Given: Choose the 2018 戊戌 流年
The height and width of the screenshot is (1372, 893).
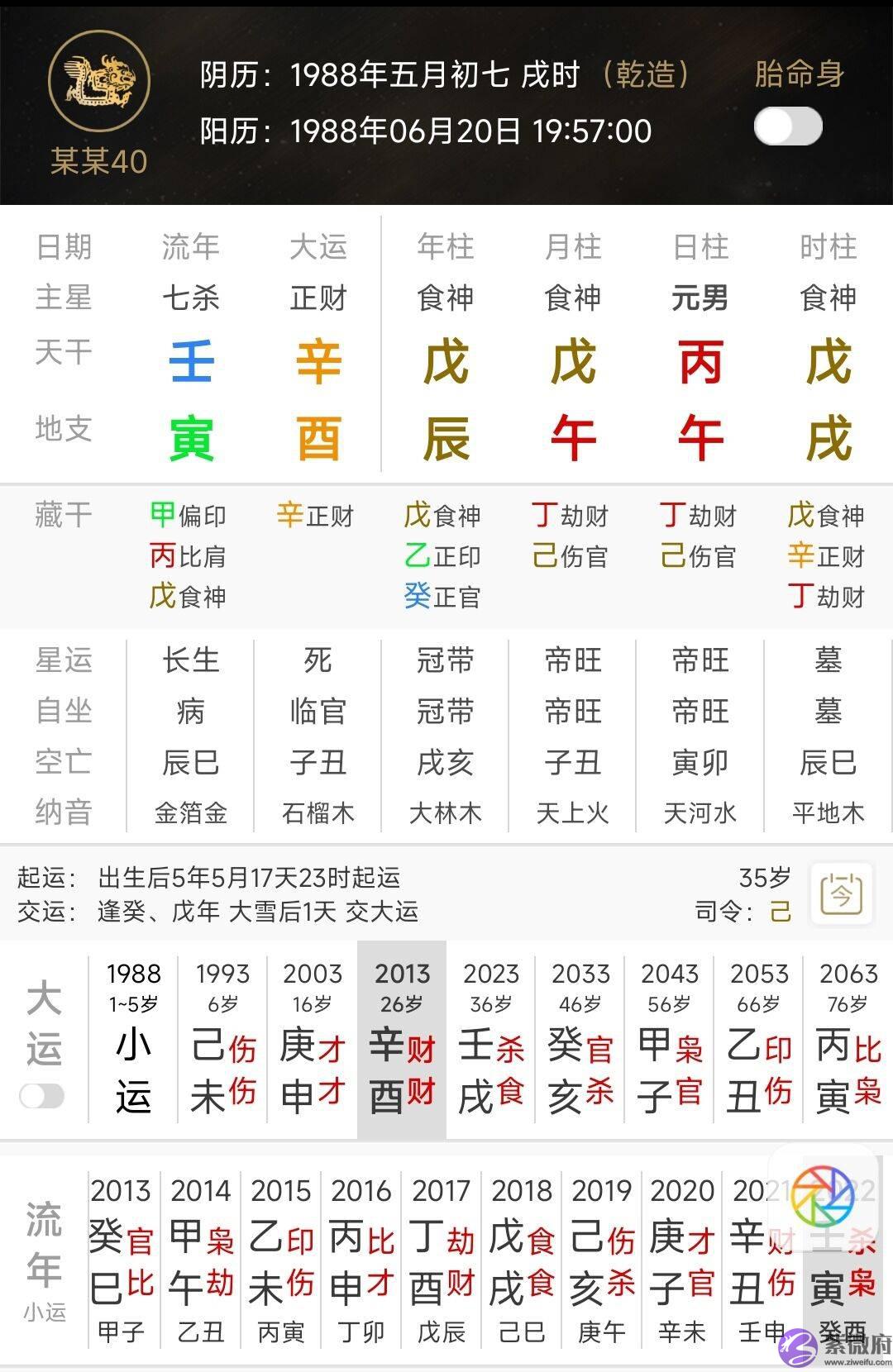Looking at the screenshot, I should click(x=522, y=1260).
